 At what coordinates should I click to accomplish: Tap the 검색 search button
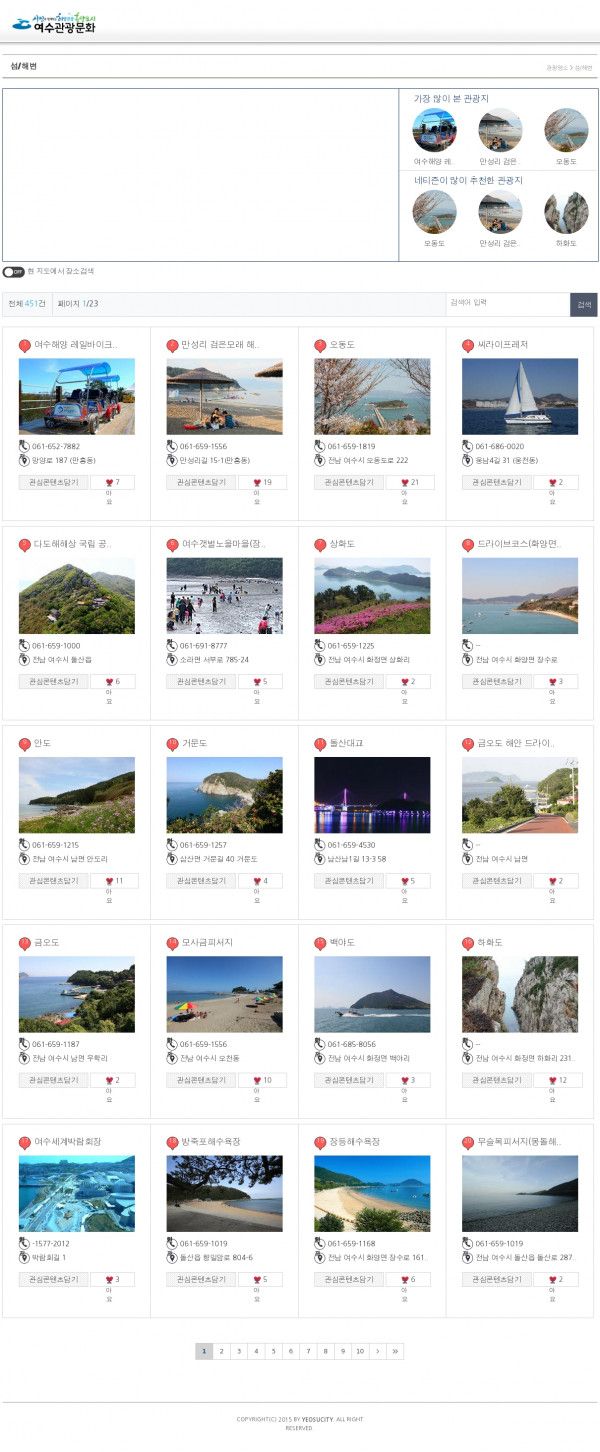point(584,305)
